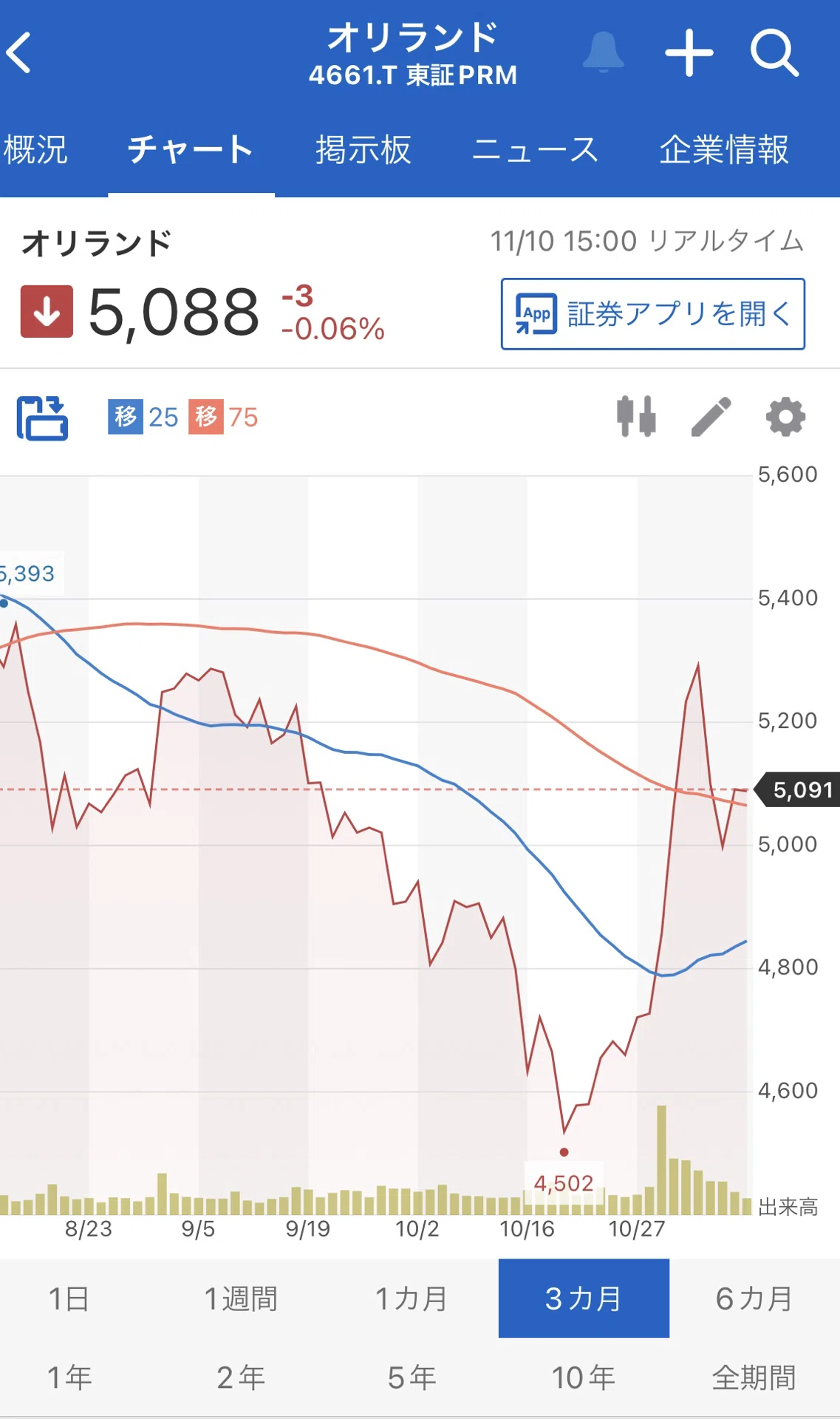
Task: Show the 5年 chart range
Action: point(412,1378)
